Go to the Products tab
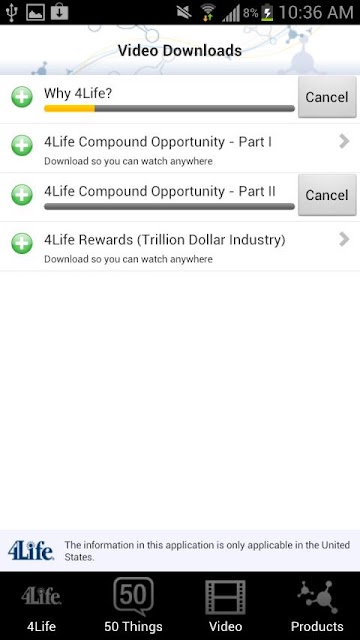 coord(317,606)
